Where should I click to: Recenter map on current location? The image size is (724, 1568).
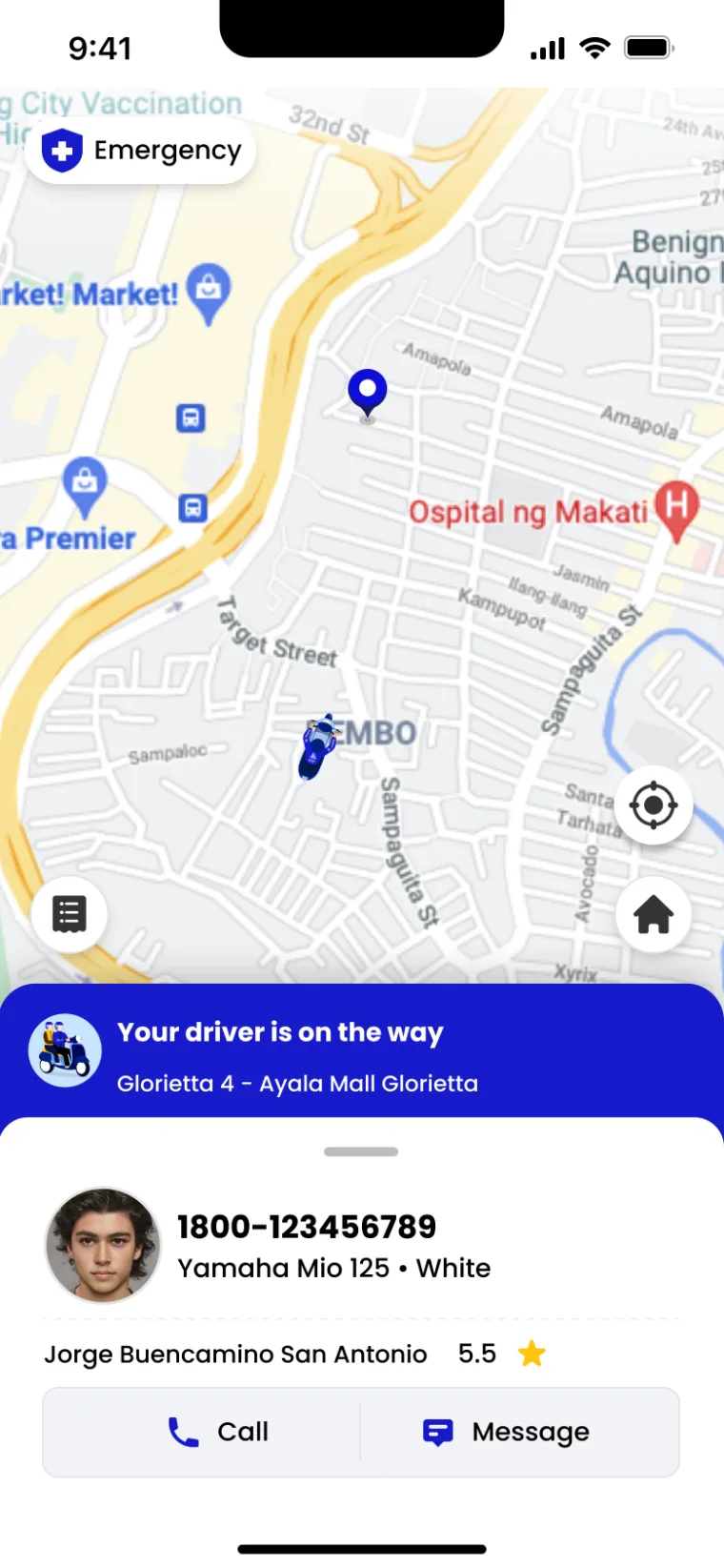click(x=654, y=805)
